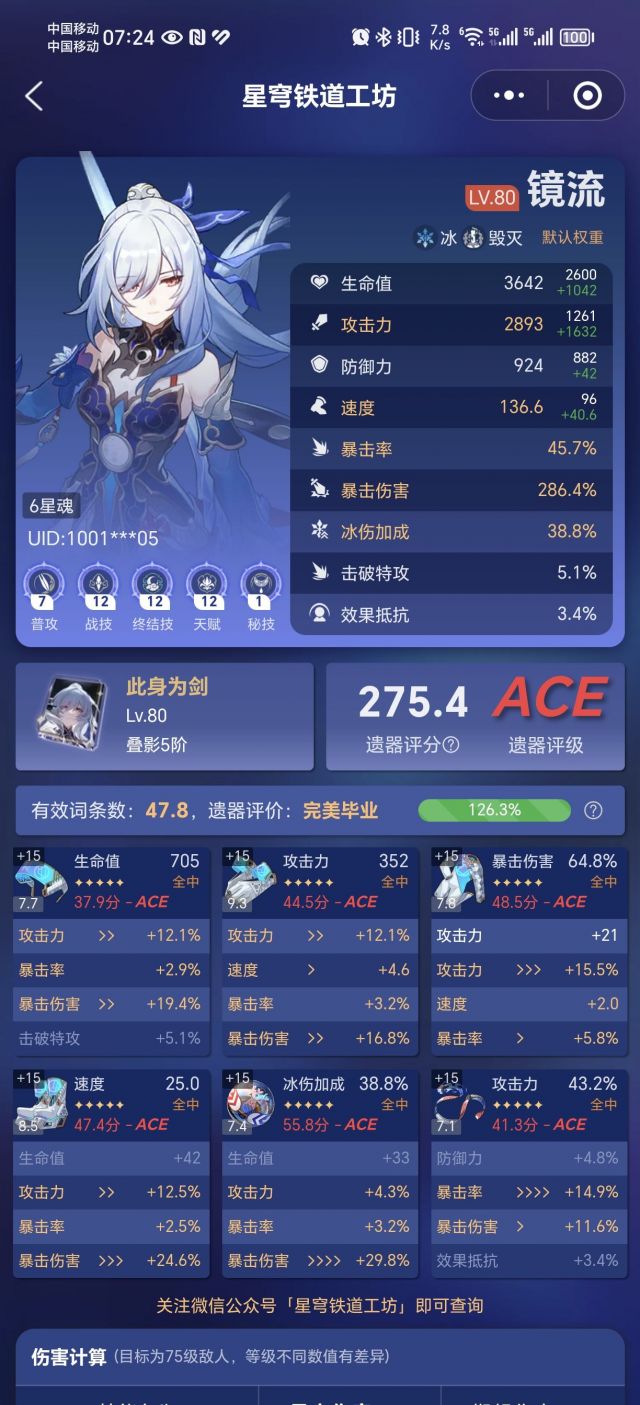Open the 冰伤加成 38.8% relic card
The image size is (640, 1405).
coord(320,1173)
